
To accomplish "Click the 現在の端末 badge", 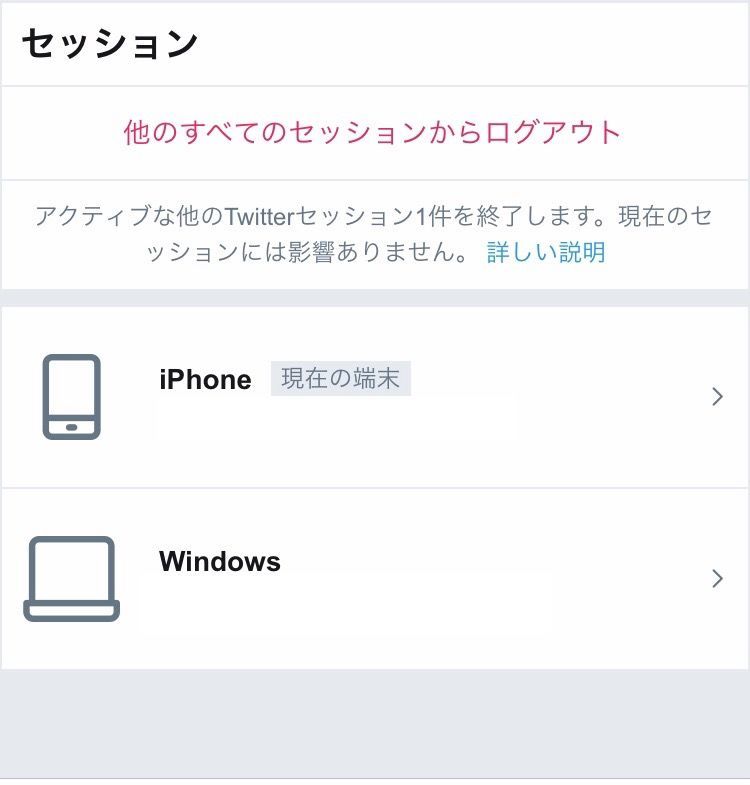I will click(342, 378).
